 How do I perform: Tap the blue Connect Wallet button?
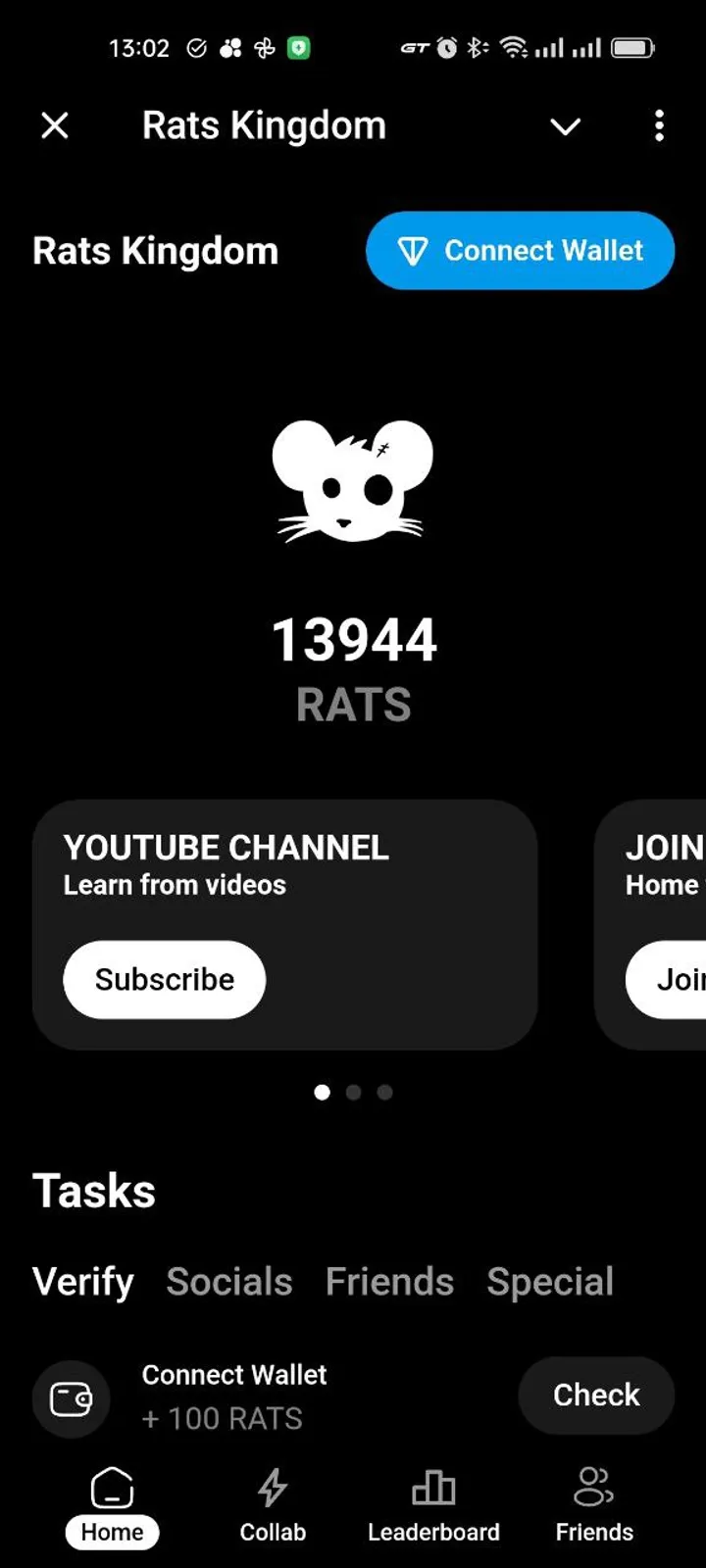click(520, 251)
